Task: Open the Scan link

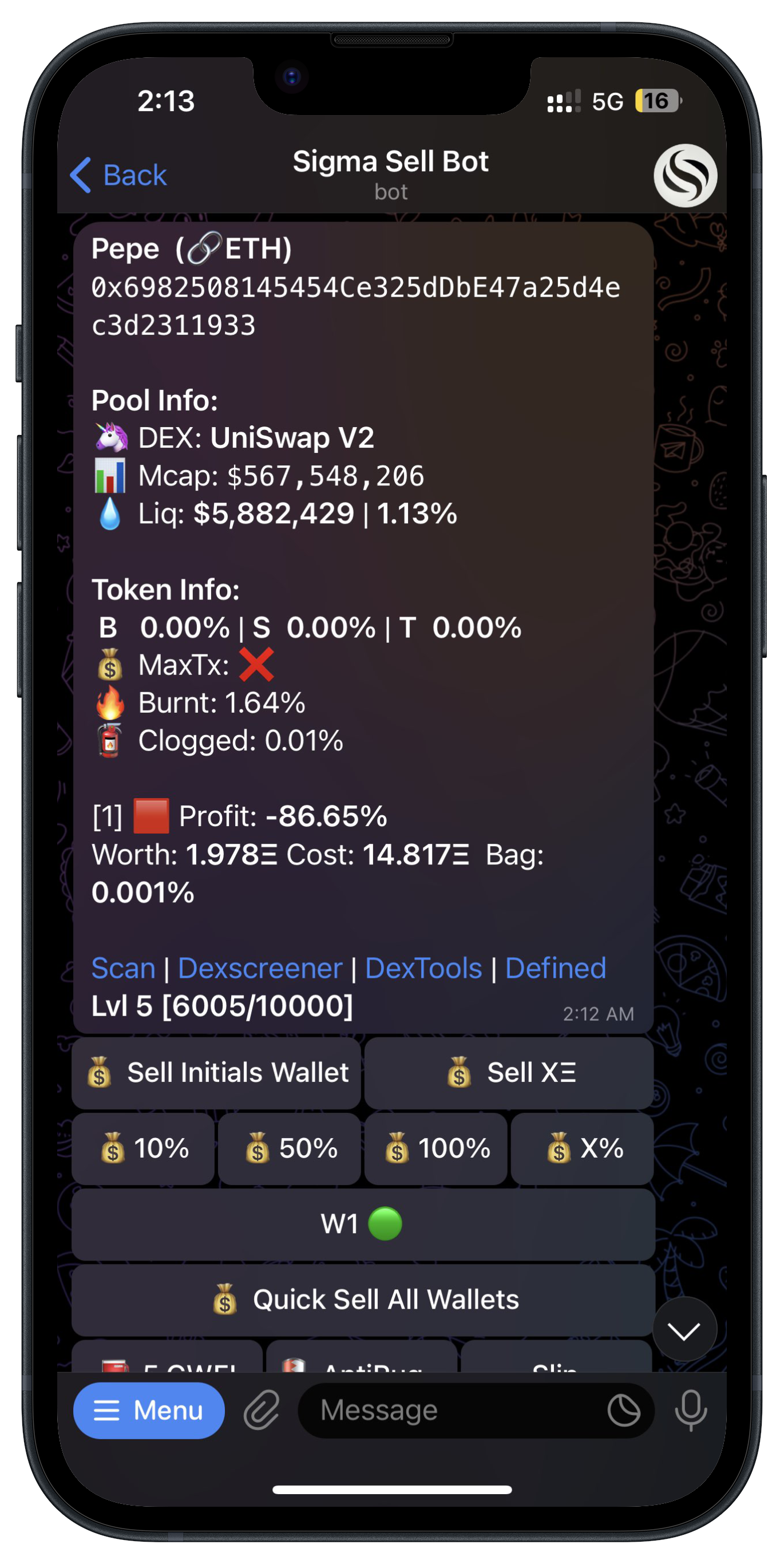Action: (x=123, y=968)
